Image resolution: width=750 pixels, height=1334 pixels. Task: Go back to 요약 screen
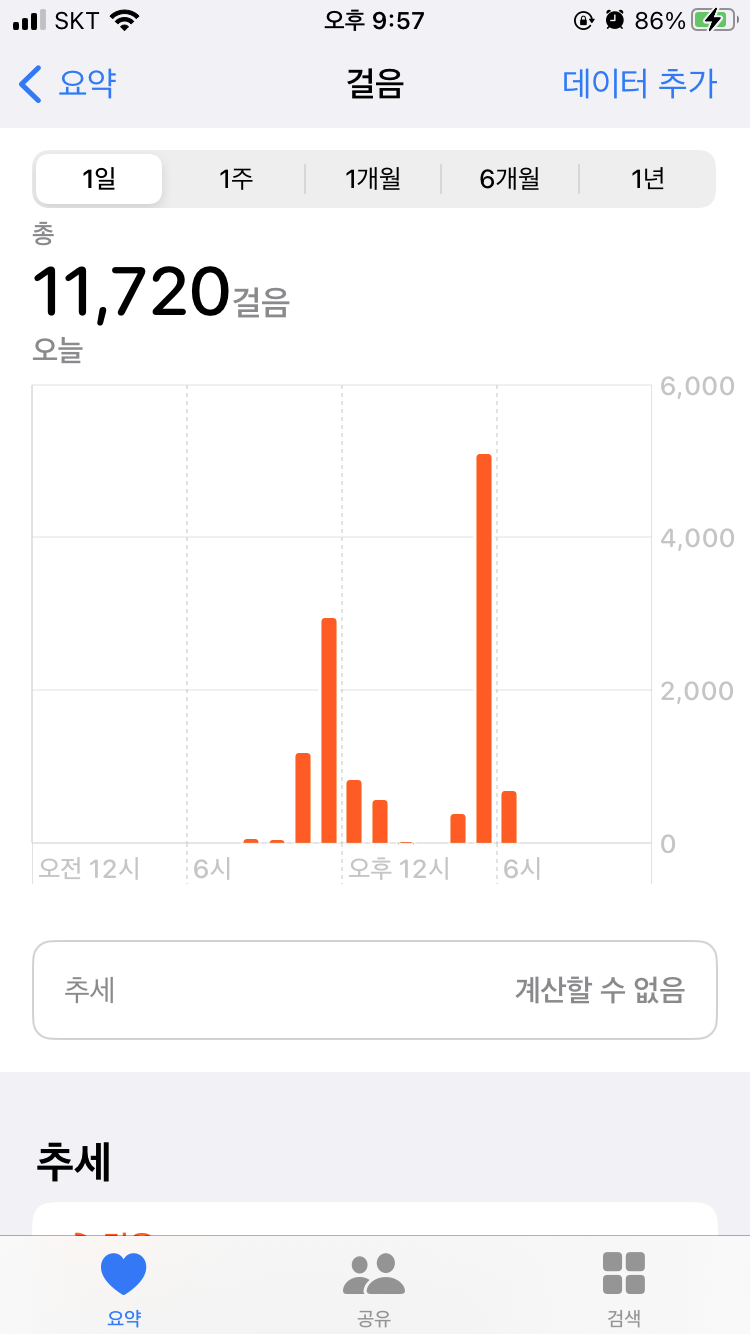coord(68,83)
